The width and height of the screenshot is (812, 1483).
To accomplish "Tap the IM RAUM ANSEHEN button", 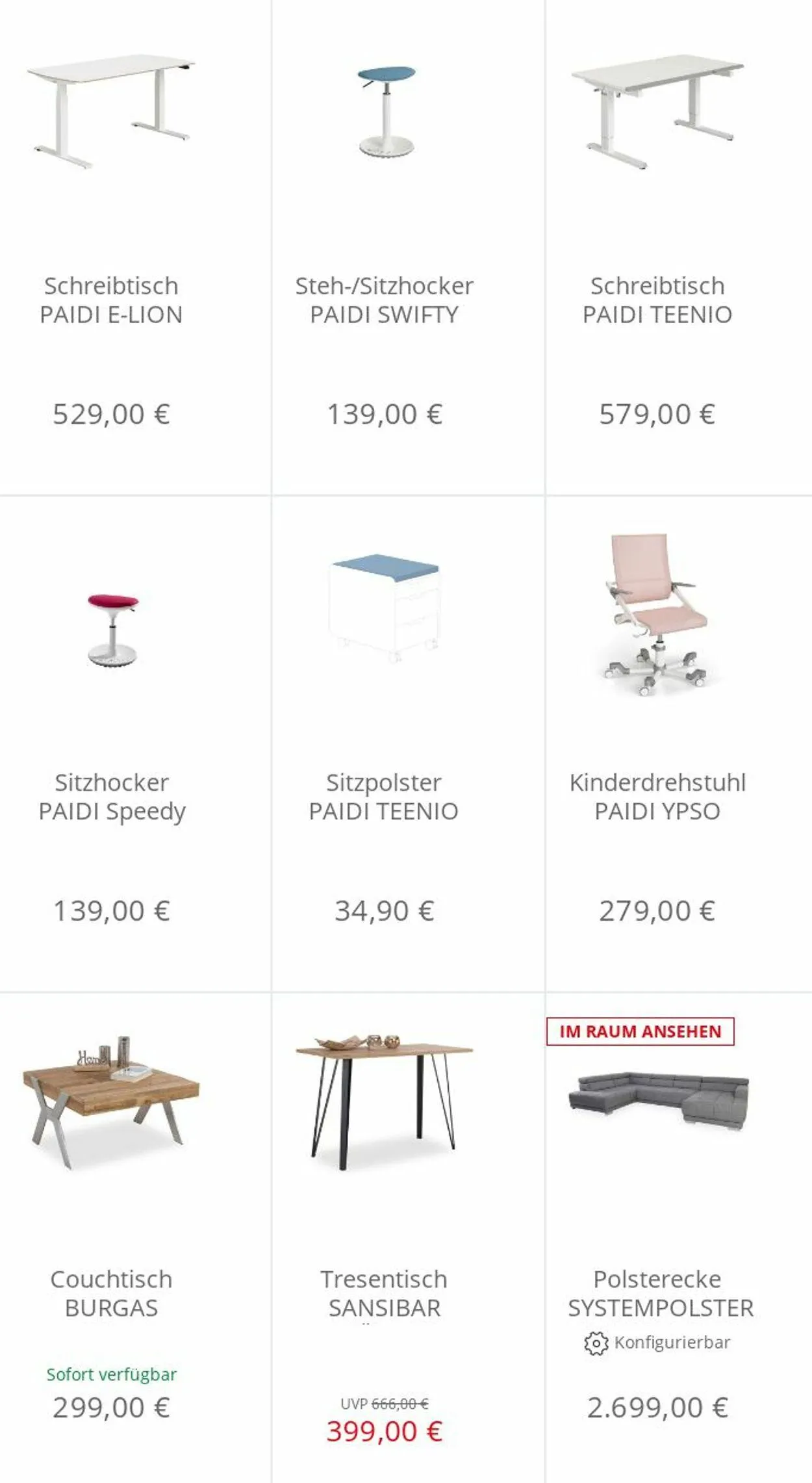I will (641, 1031).
